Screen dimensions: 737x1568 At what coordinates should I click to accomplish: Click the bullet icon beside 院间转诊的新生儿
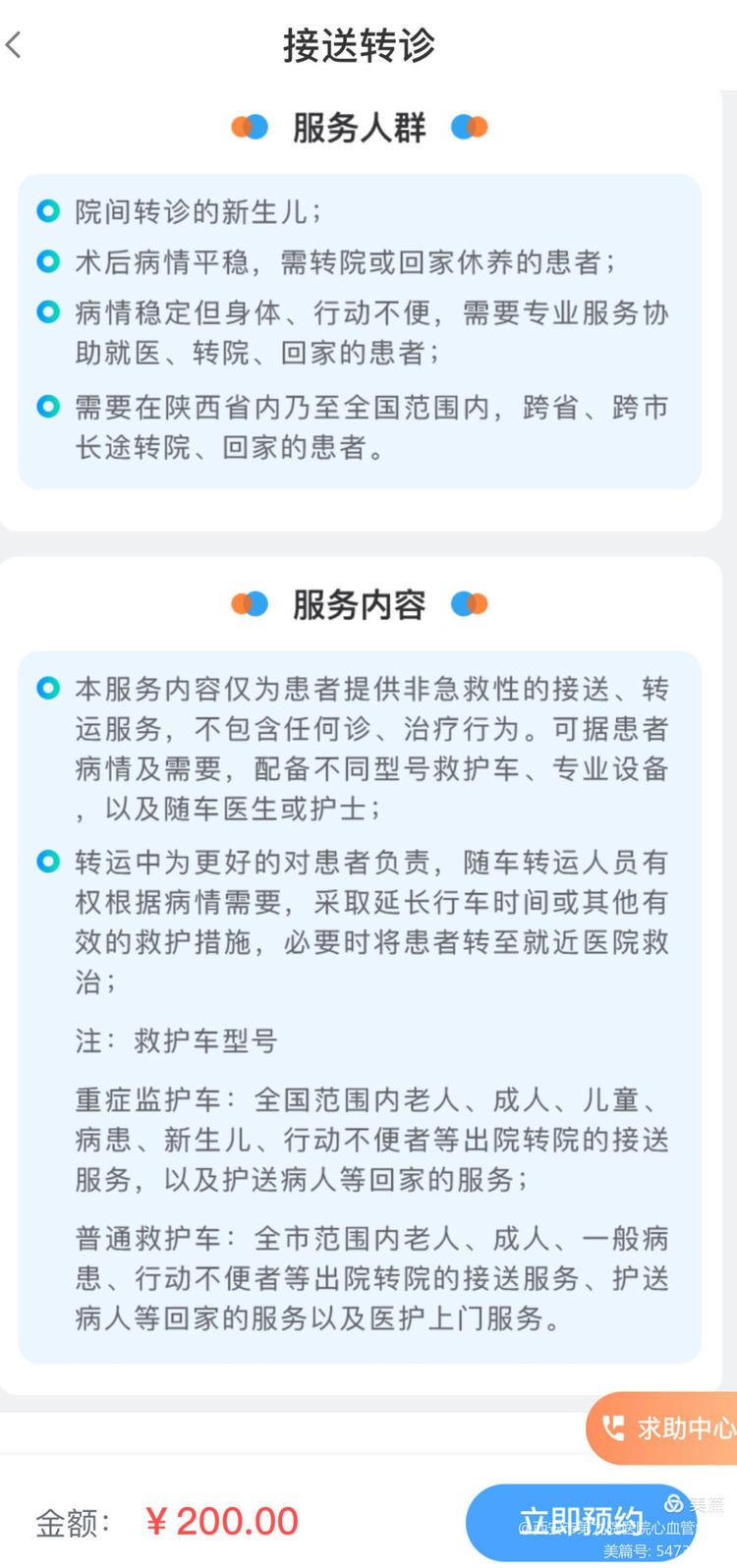pyautogui.click(x=46, y=210)
